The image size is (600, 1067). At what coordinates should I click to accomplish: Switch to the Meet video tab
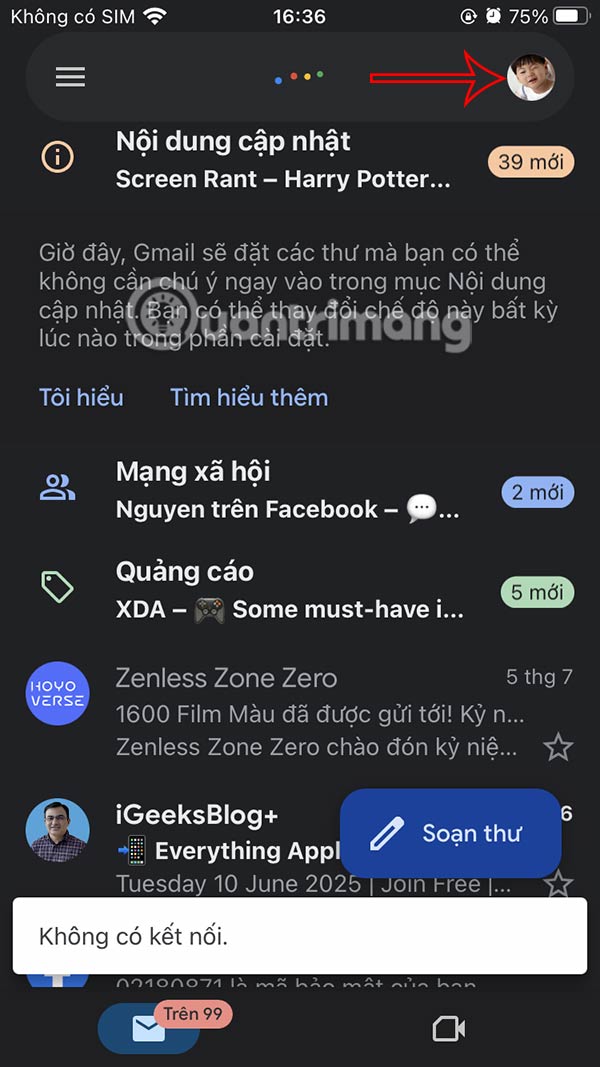[x=449, y=1029]
